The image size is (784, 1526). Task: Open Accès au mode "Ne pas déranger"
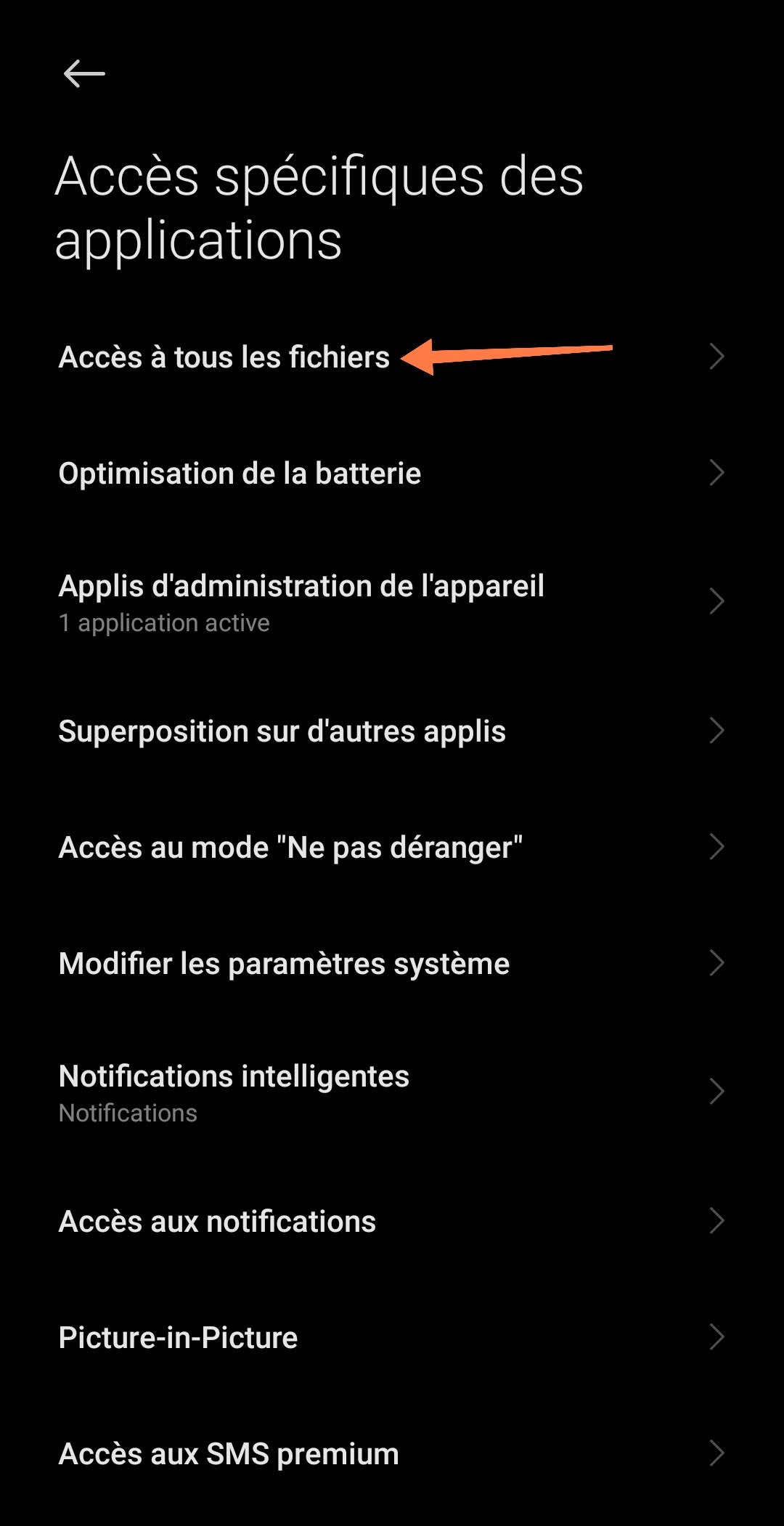pos(392,847)
